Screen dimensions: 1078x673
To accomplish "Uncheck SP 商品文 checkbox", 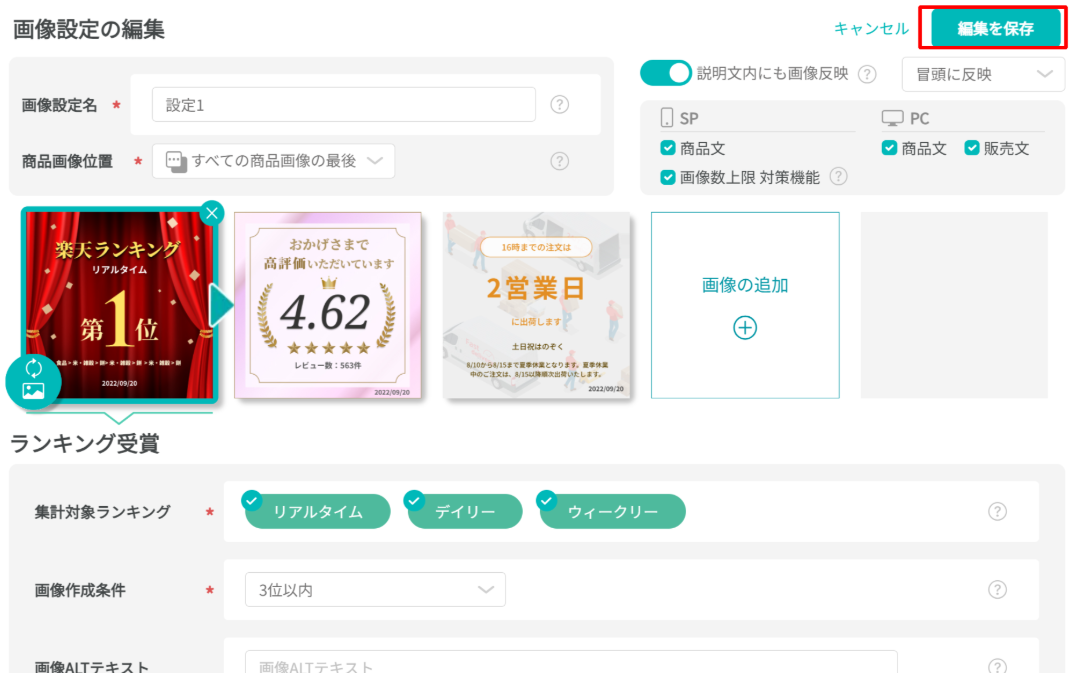I will pyautogui.click(x=668, y=148).
